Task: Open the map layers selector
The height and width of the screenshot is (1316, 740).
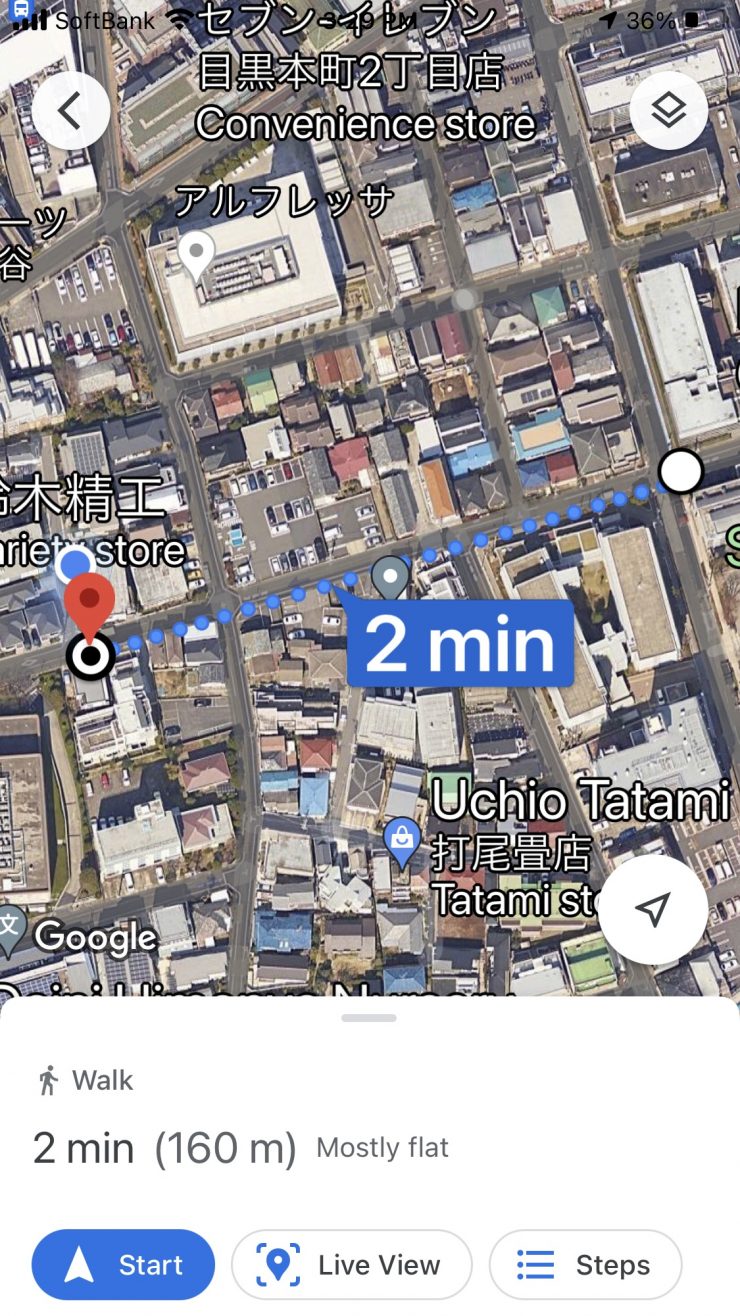Action: tap(668, 111)
